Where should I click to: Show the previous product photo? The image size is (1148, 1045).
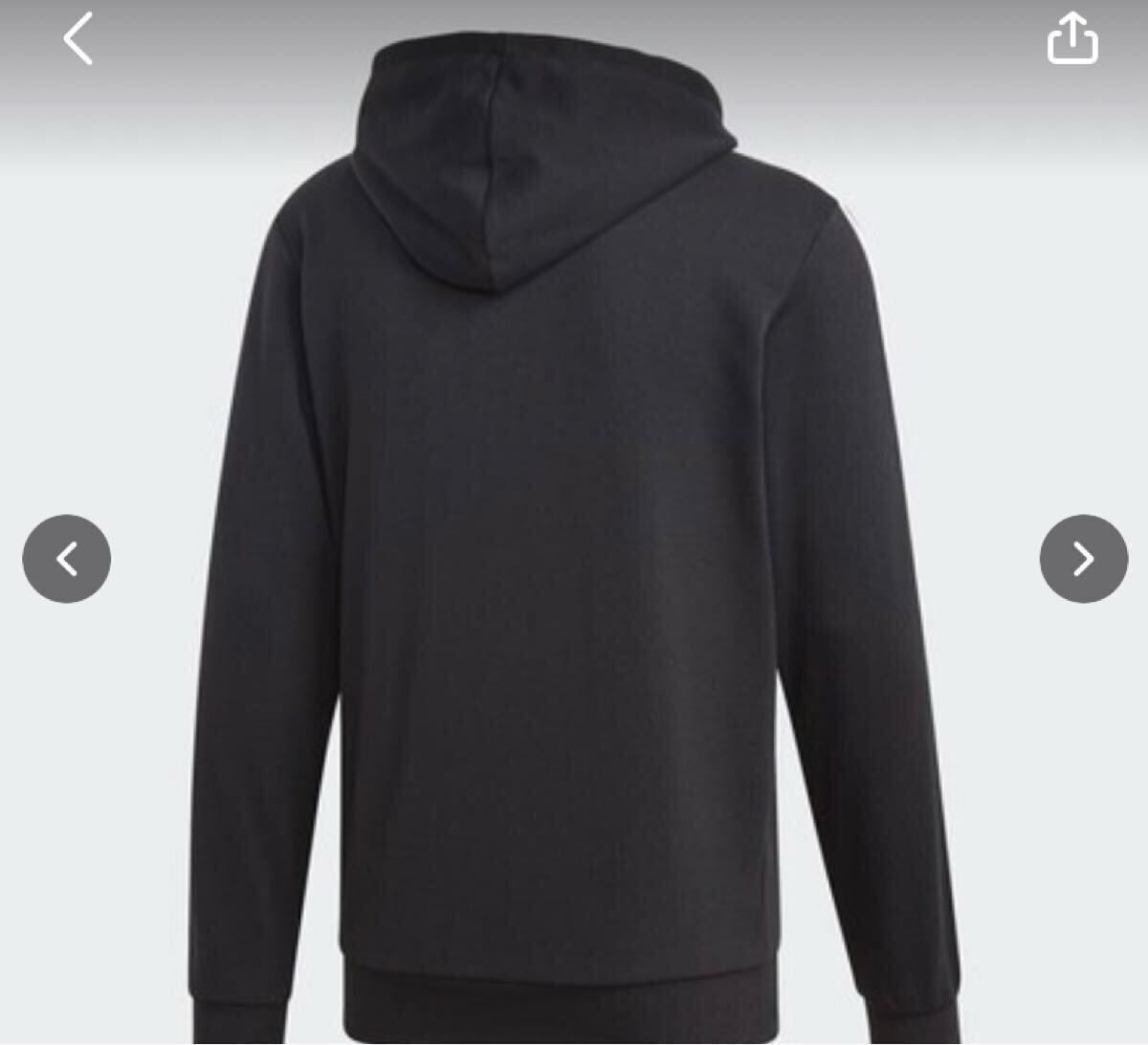click(x=67, y=559)
